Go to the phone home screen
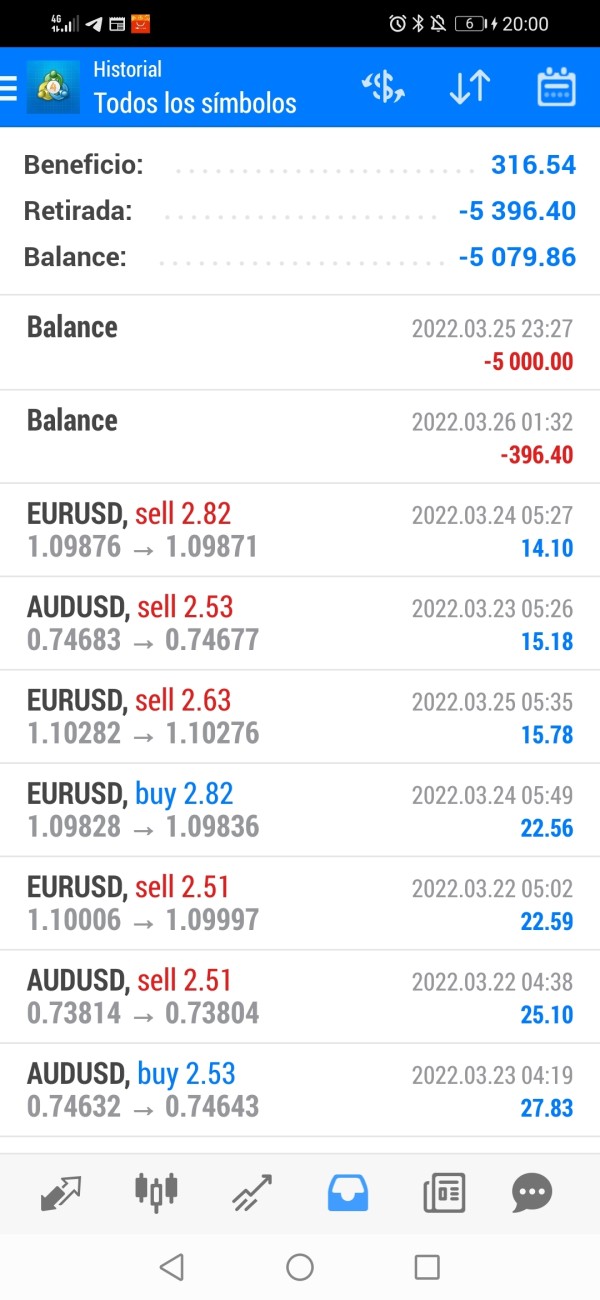Viewport: 600px width, 1300px height. (x=300, y=1267)
